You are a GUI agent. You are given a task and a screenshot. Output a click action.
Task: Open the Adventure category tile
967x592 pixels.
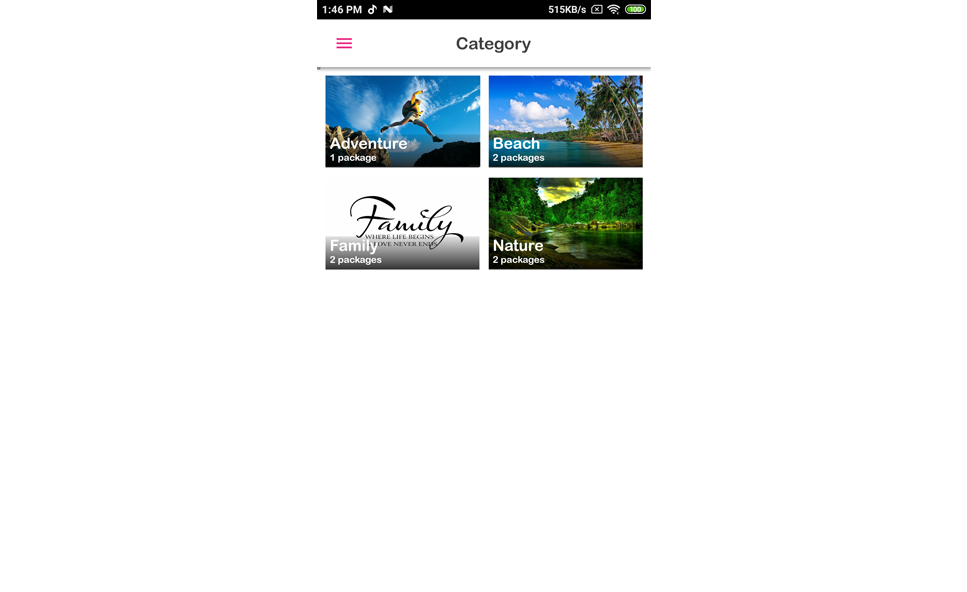(x=402, y=121)
